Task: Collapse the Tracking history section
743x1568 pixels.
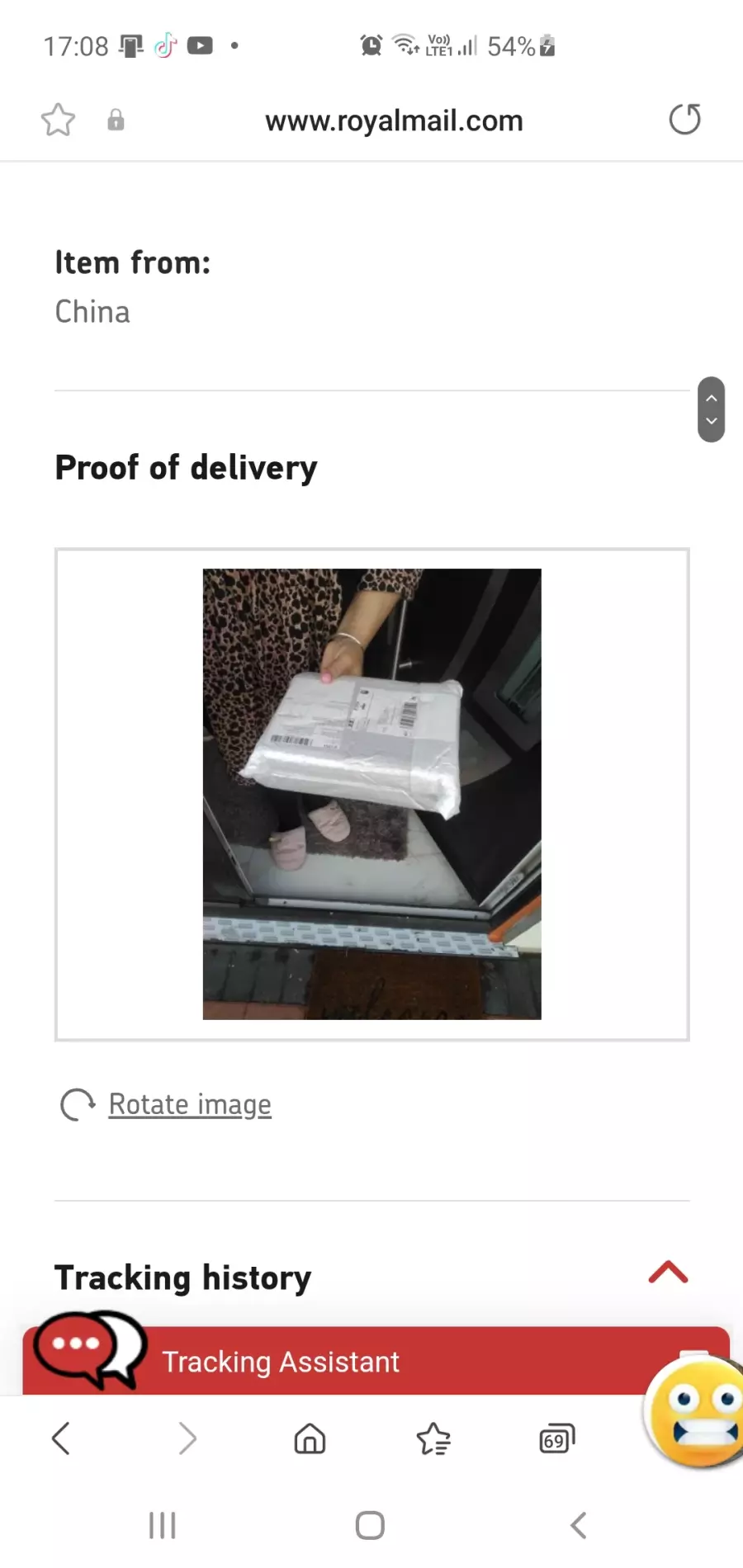Action: [668, 1273]
